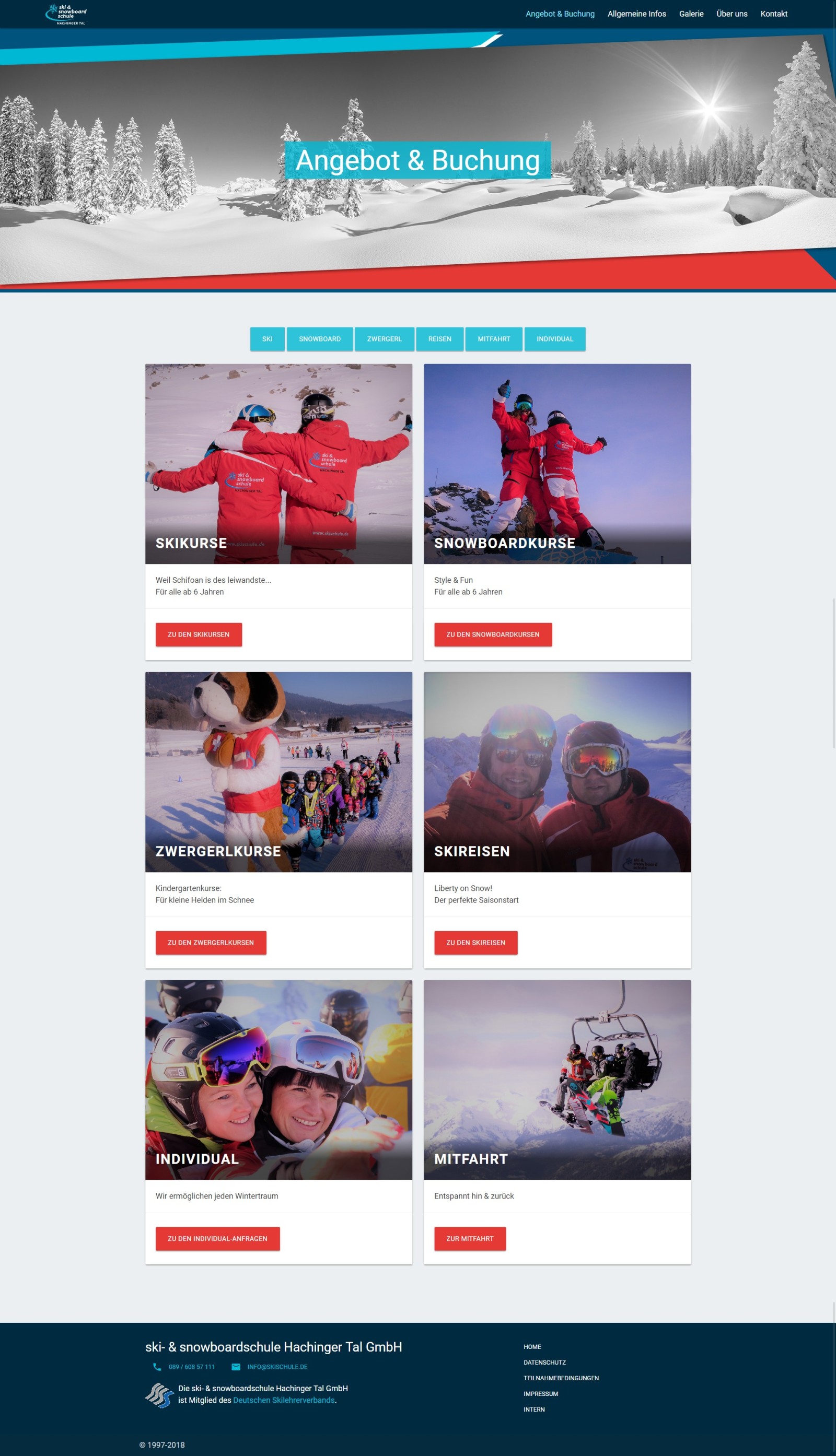This screenshot has height=1456, width=836.
Task: Open the Über uns page
Action: point(731,14)
